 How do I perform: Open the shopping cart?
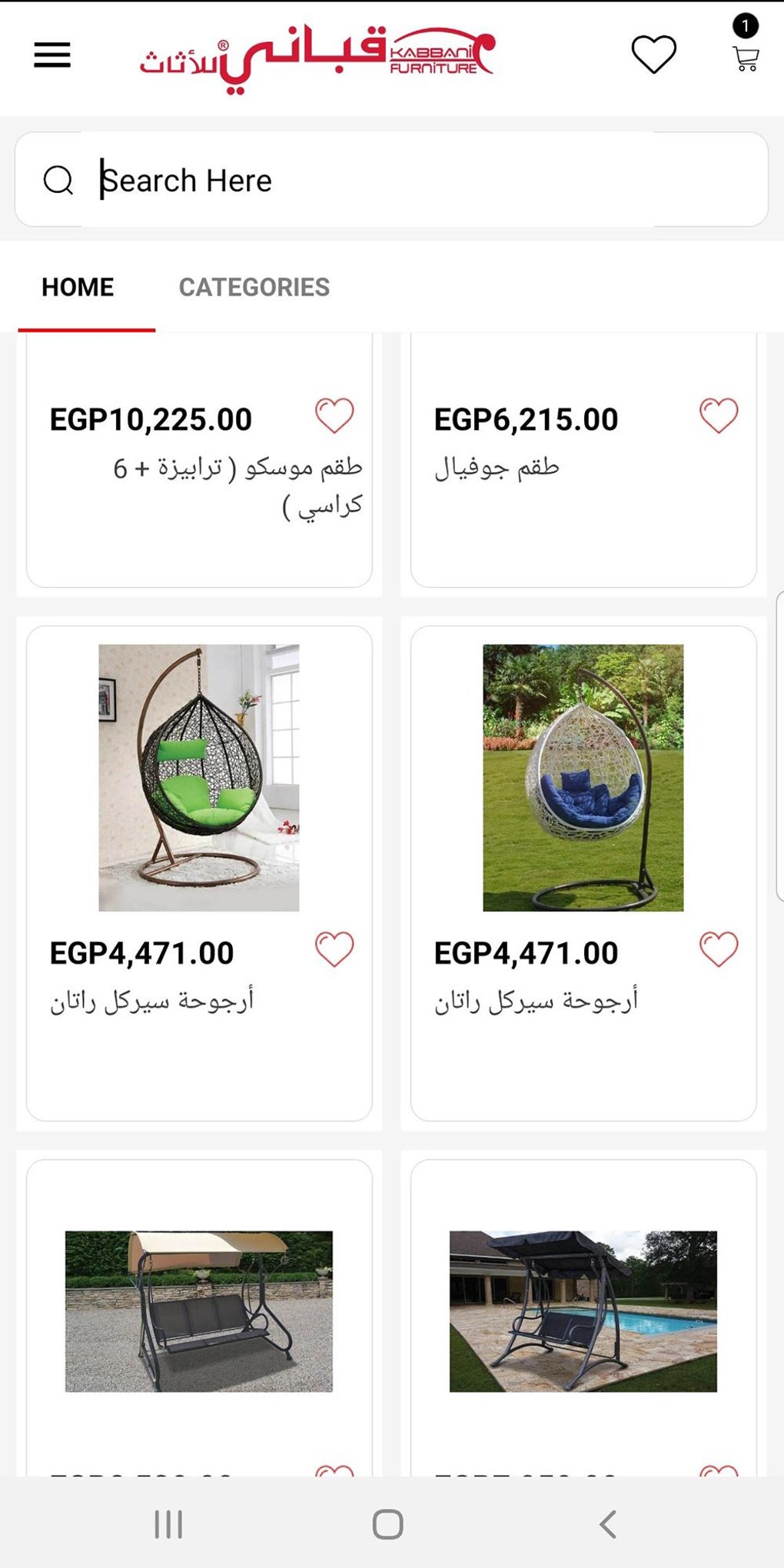pos(746,58)
